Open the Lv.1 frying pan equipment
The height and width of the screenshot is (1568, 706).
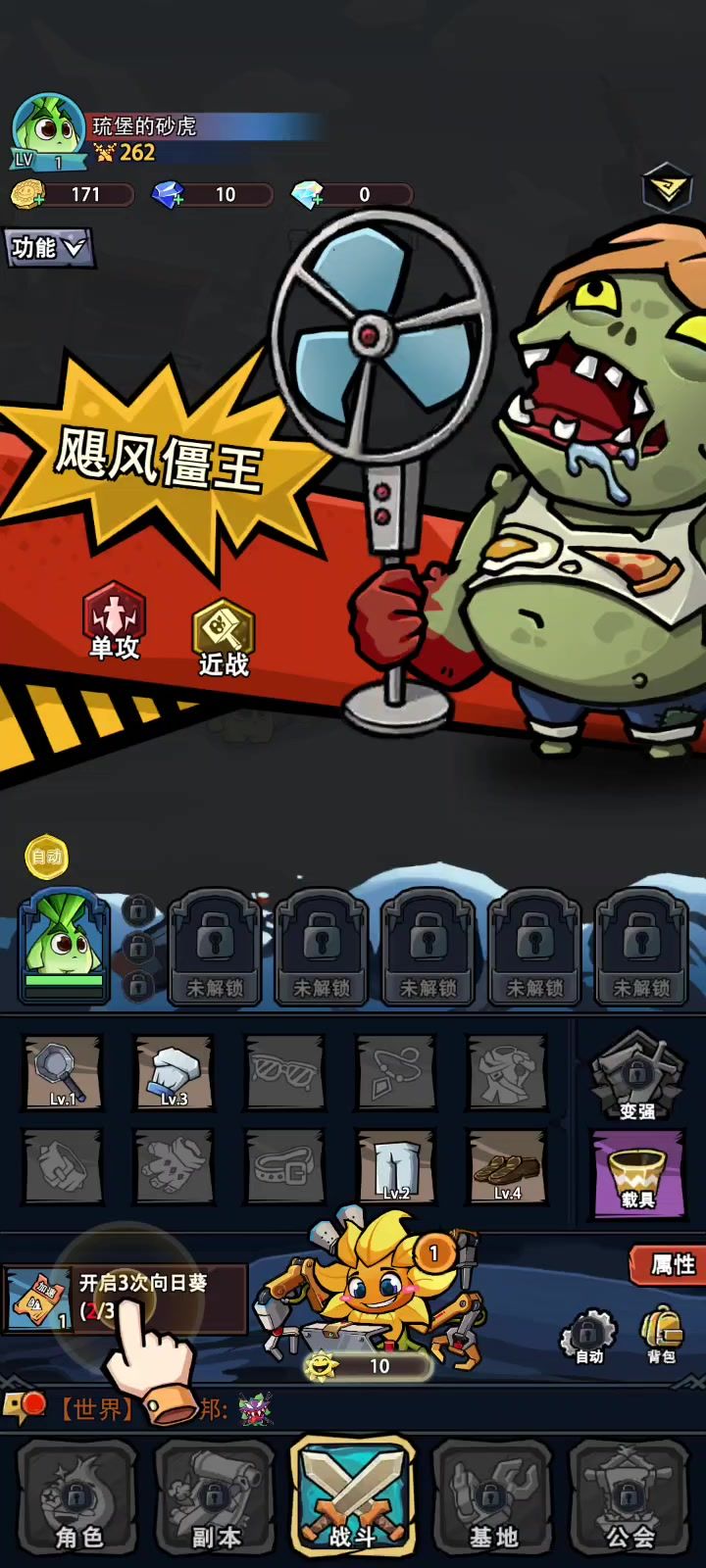pos(63,1072)
